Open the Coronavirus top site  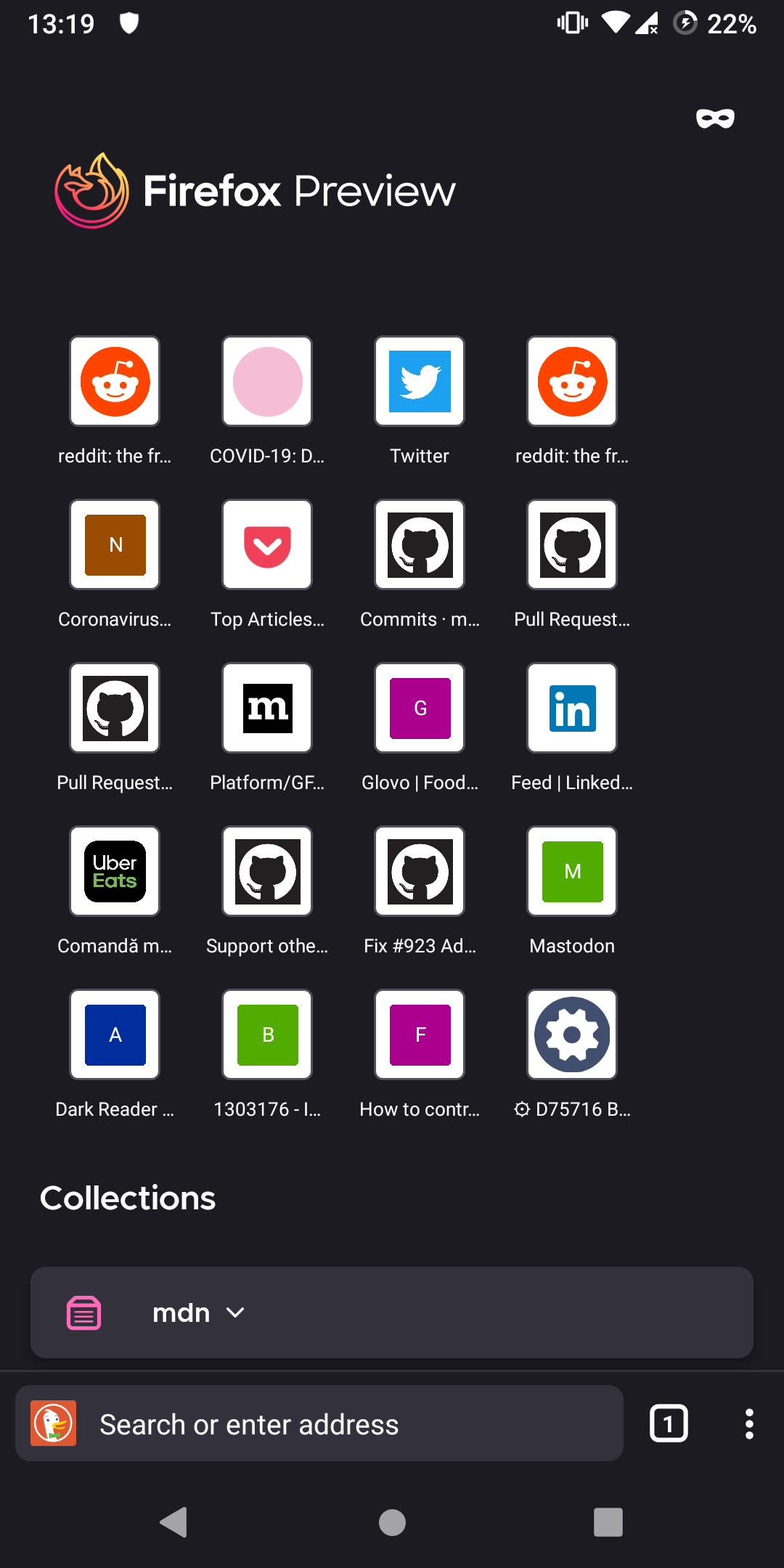(115, 545)
